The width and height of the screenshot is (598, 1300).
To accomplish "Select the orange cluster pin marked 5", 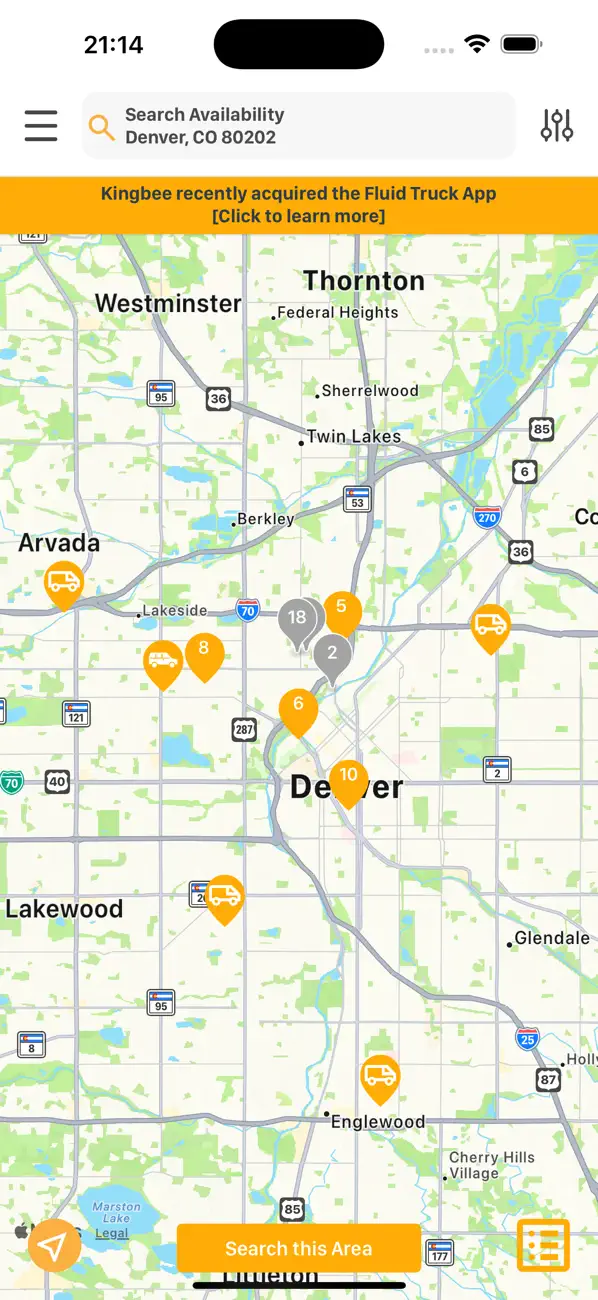I will 341,612.
